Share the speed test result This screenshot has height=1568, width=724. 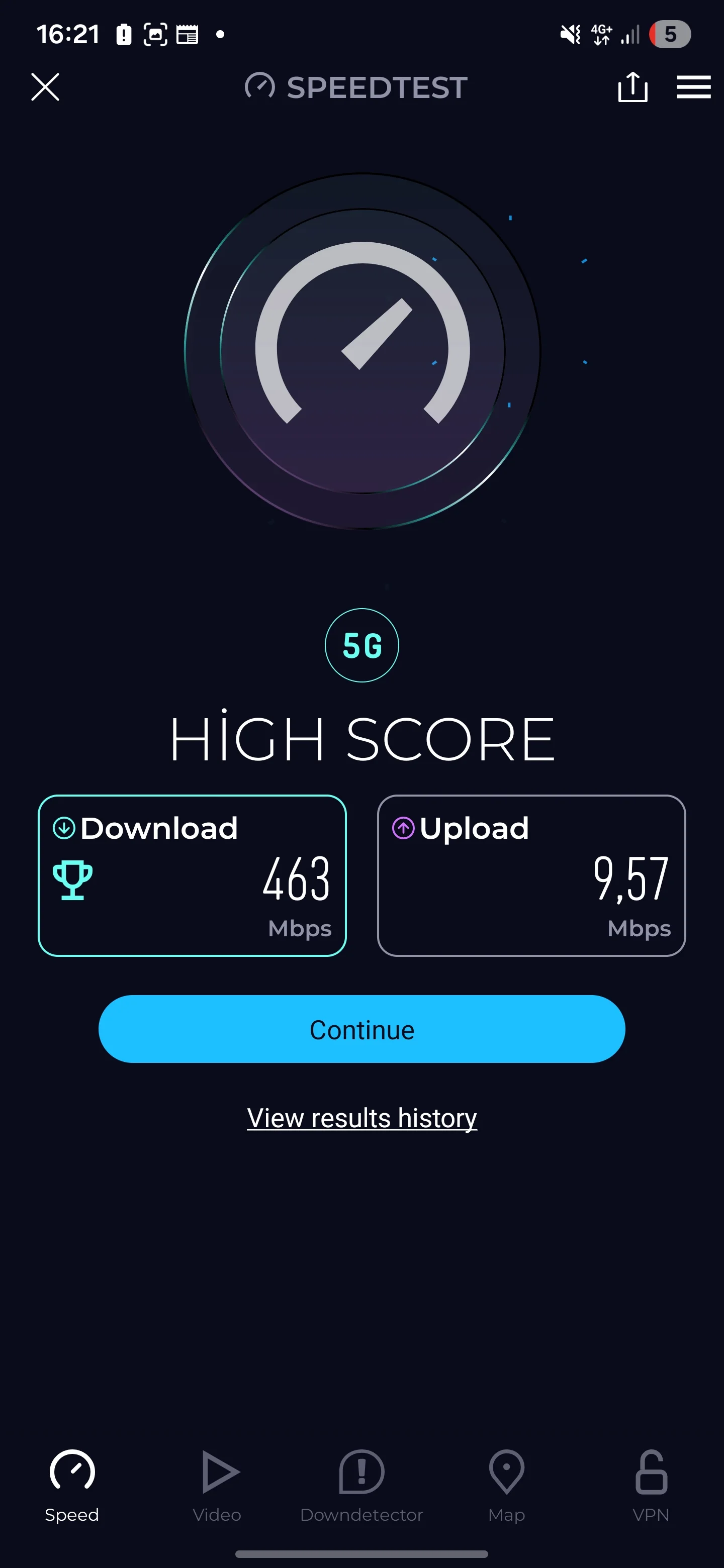tap(632, 87)
